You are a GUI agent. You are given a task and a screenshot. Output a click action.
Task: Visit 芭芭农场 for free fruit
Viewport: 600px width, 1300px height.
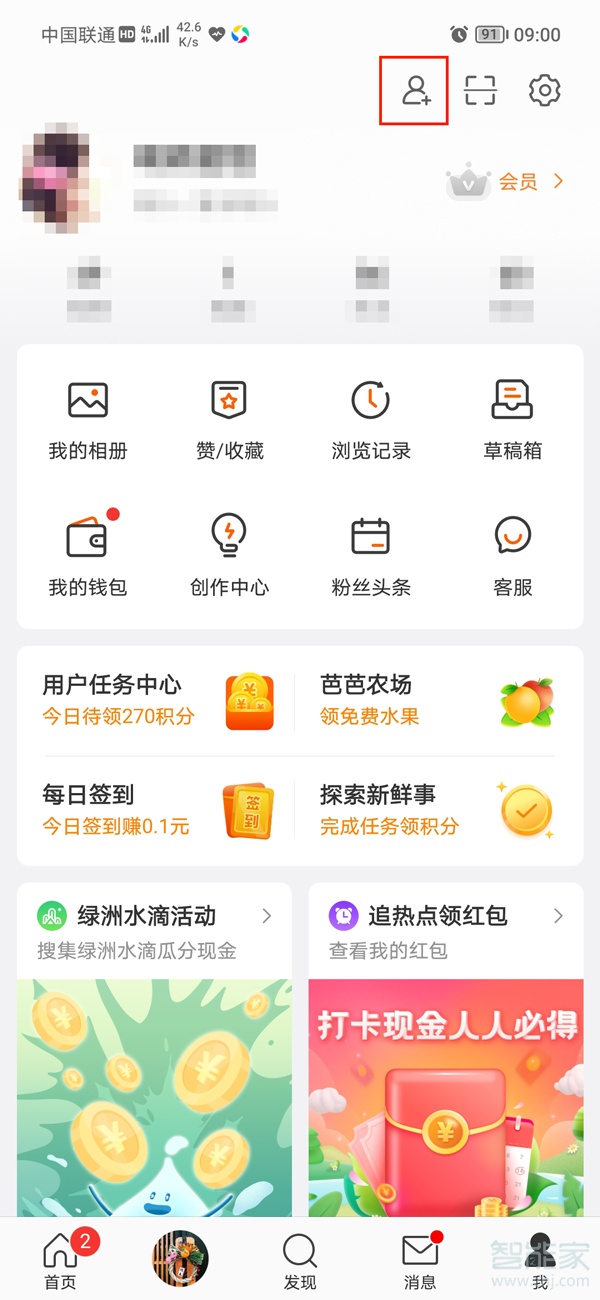pyautogui.click(x=435, y=700)
